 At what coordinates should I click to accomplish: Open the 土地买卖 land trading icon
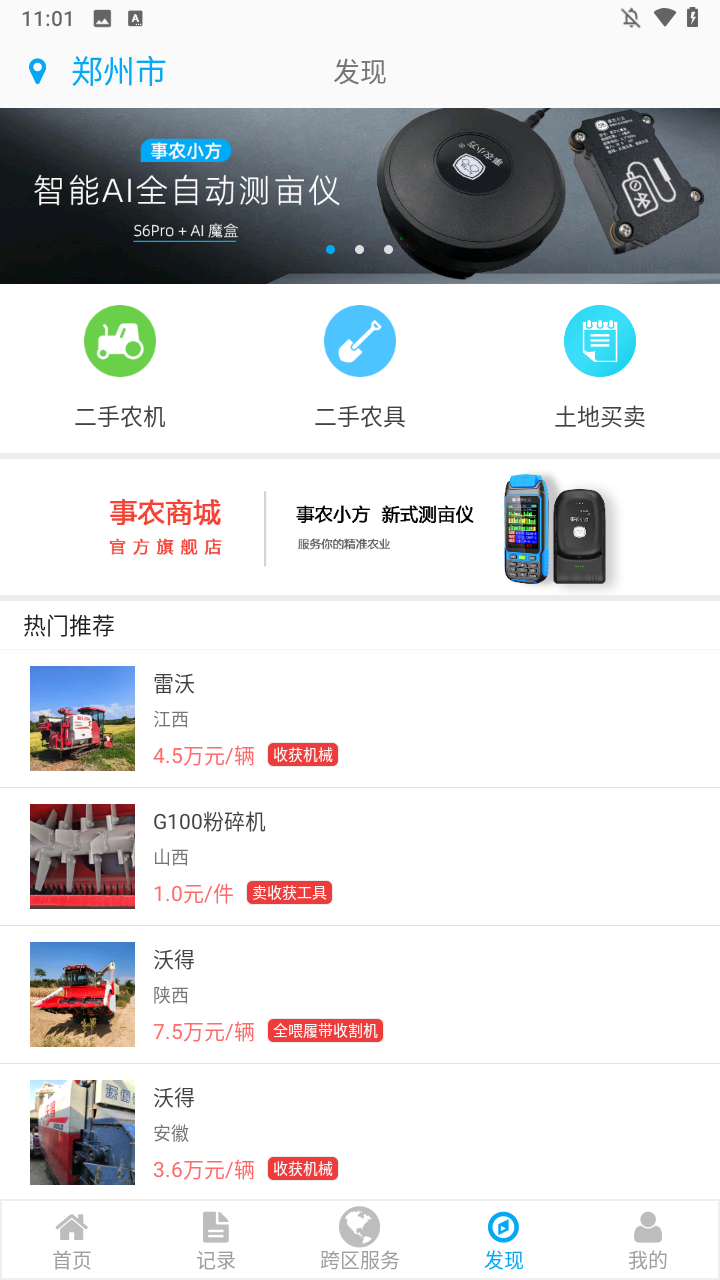[600, 340]
